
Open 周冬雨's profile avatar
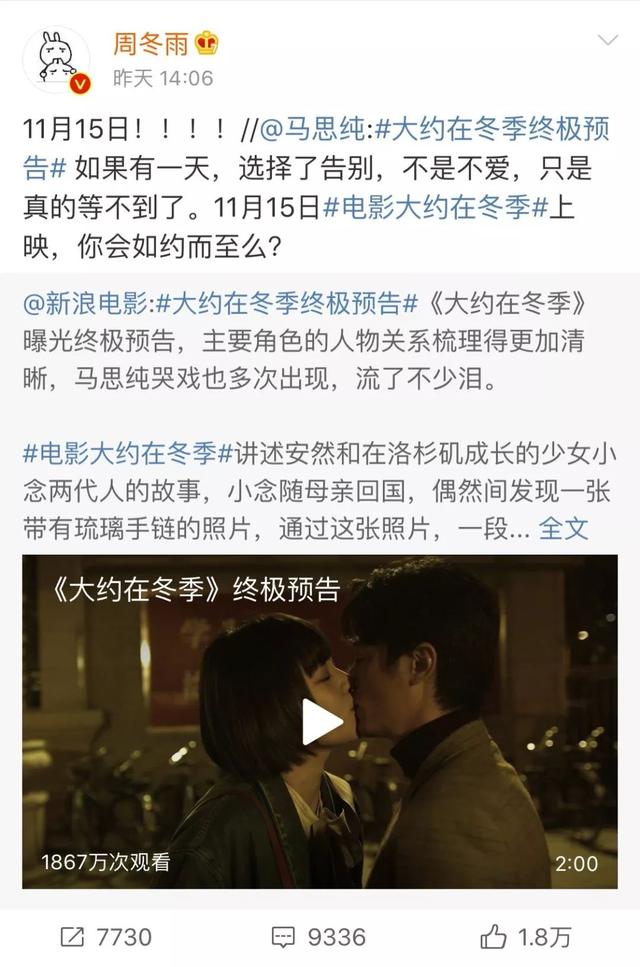56,60
